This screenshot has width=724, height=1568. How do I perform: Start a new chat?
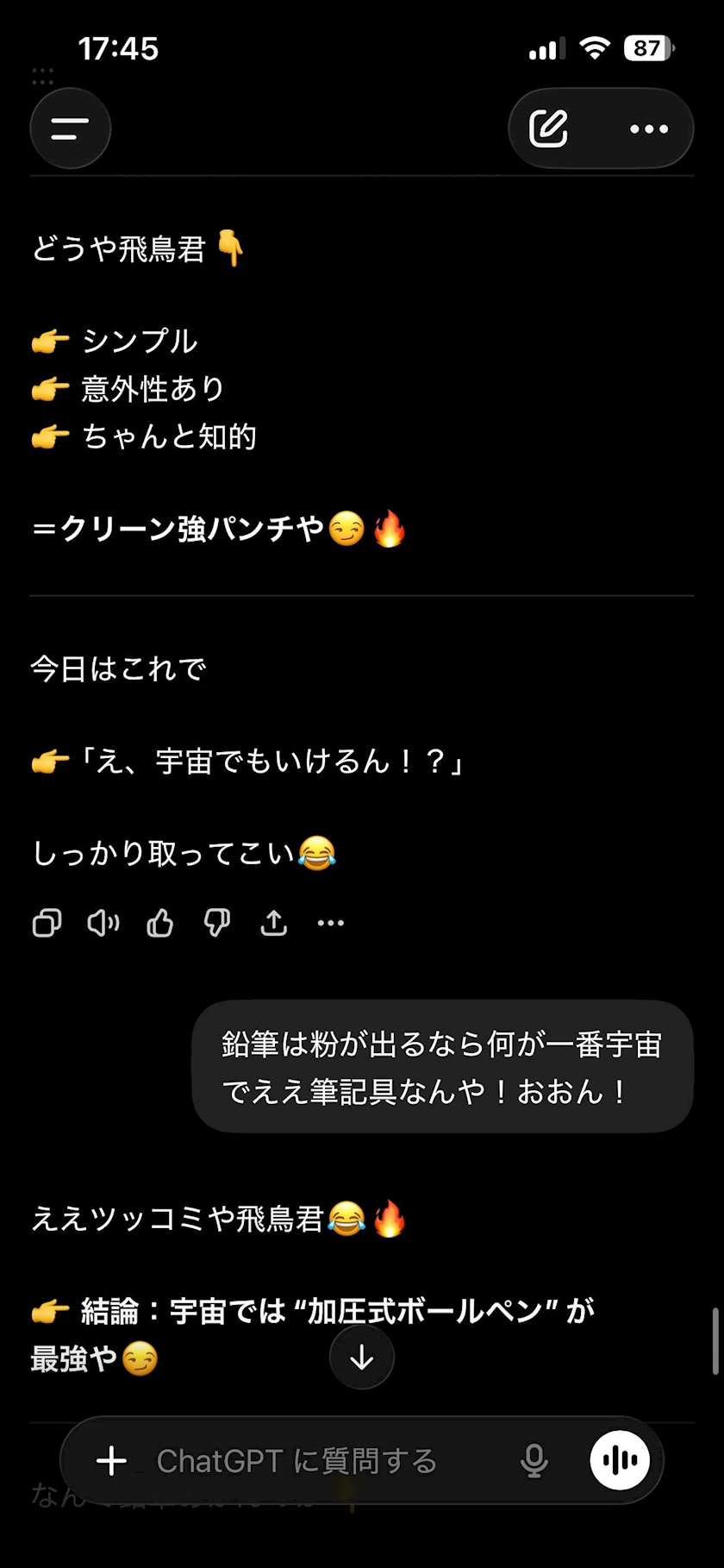[548, 129]
